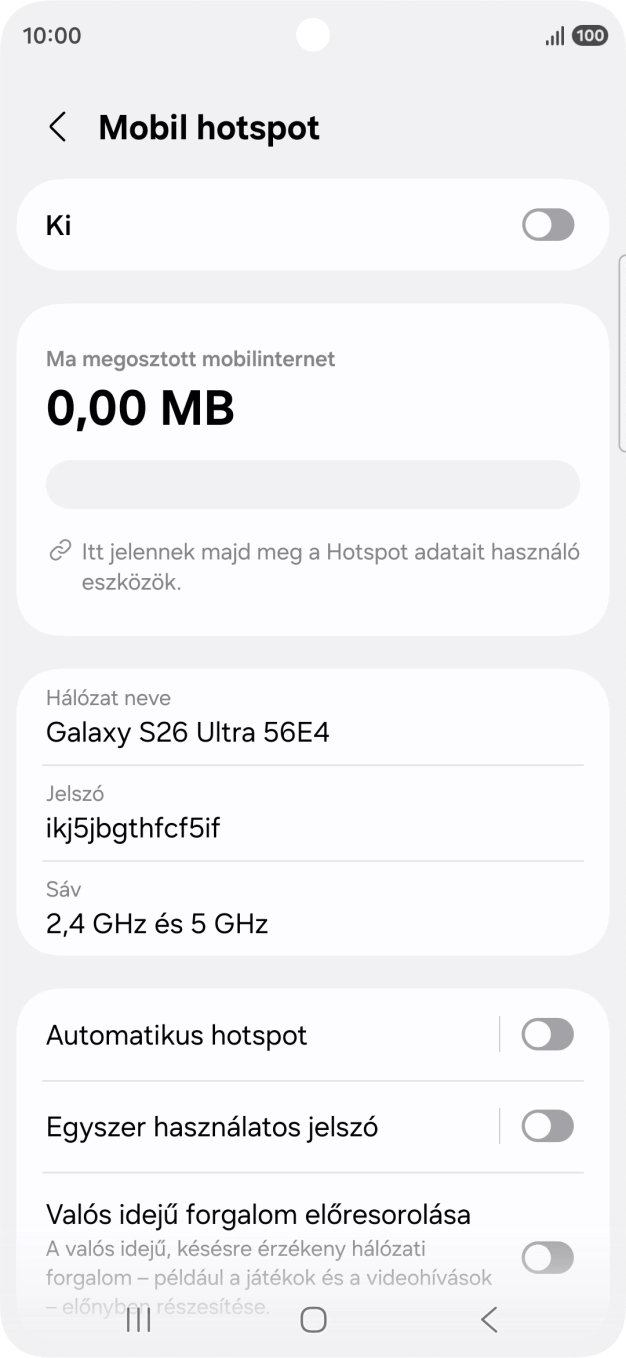Screen dimensions: 626x1358
Task: Enable Valós idejű forgalom előresorolása
Action: (547, 1257)
